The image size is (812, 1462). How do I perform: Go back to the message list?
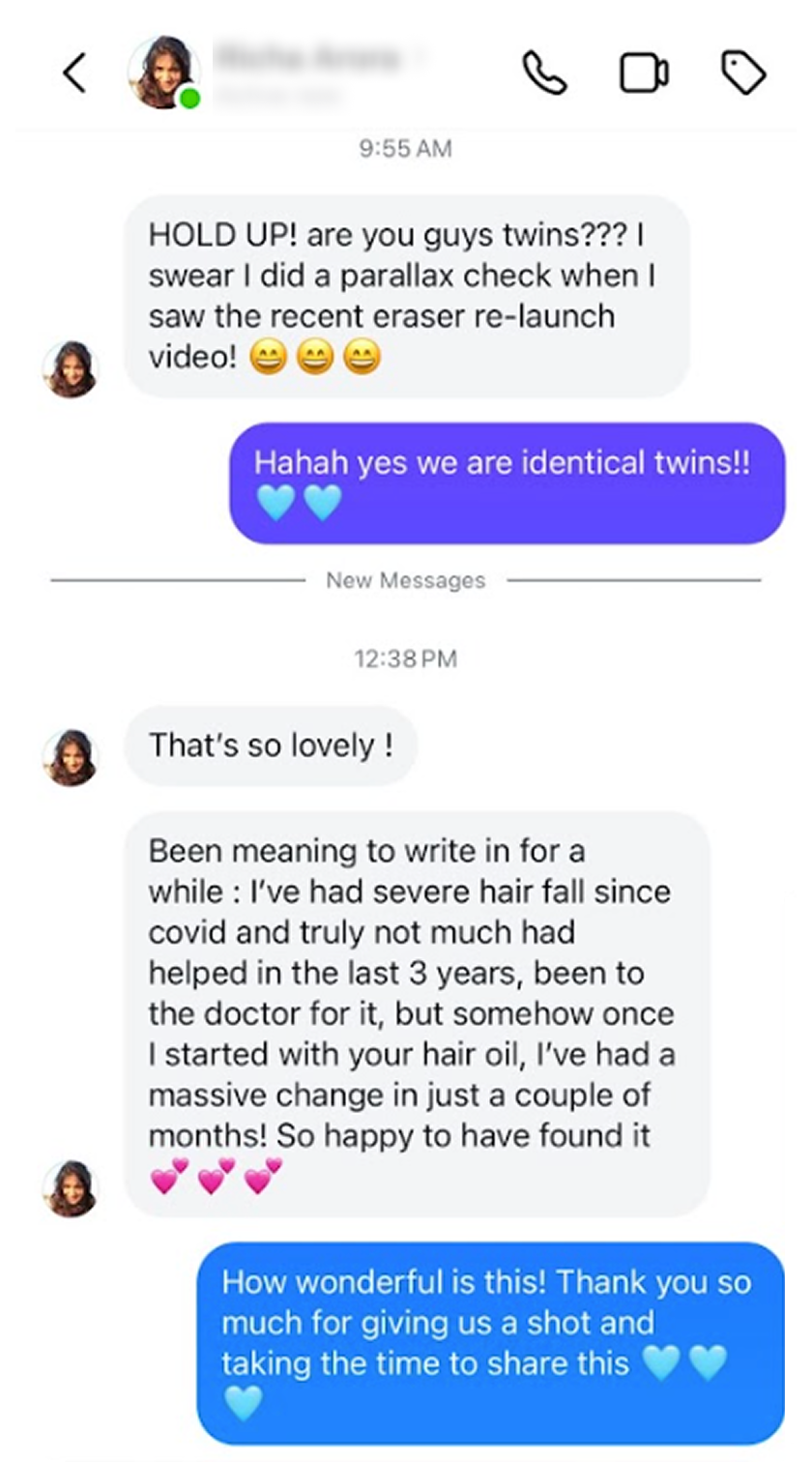74,73
